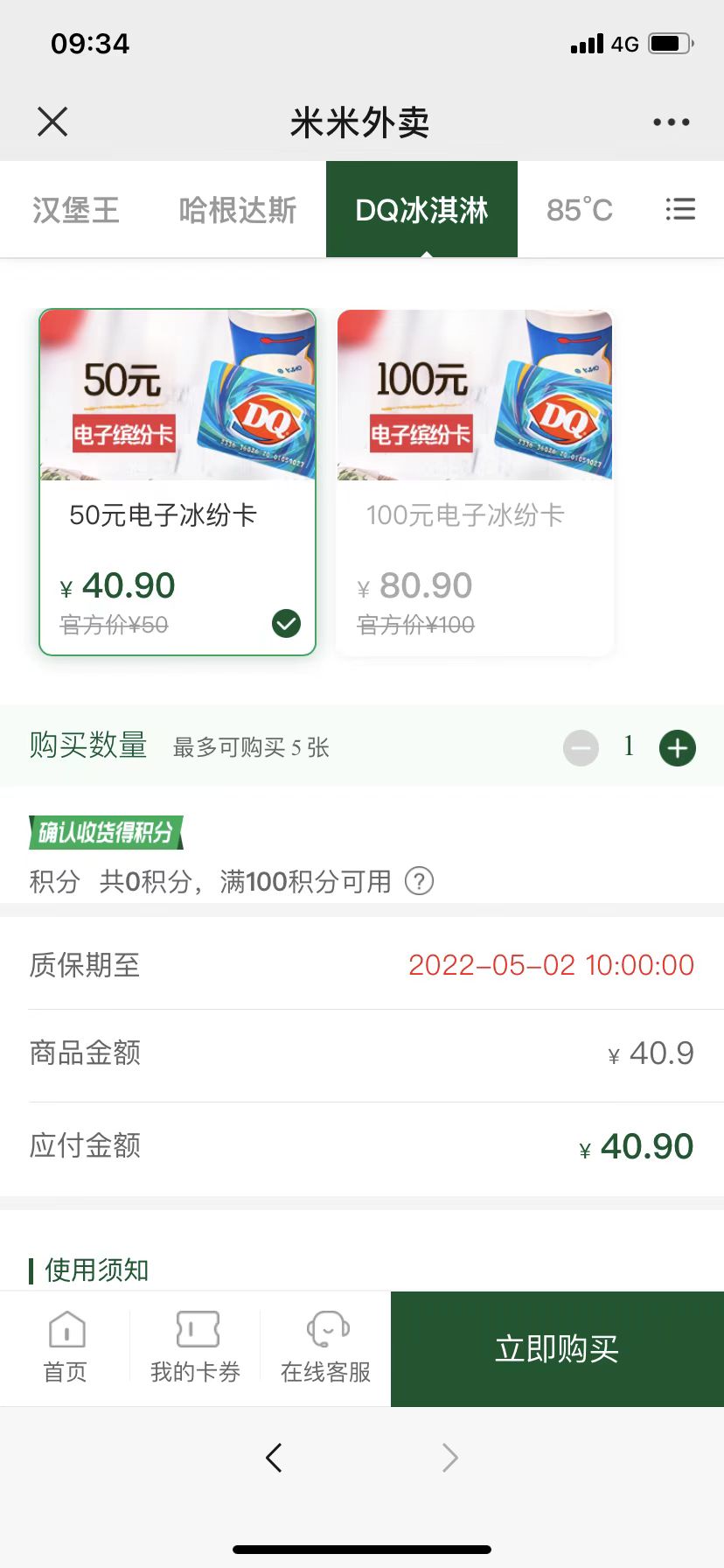Choose the 100元电子冰纷卡 card
Viewport: 724px width, 1568px height.
(475, 481)
